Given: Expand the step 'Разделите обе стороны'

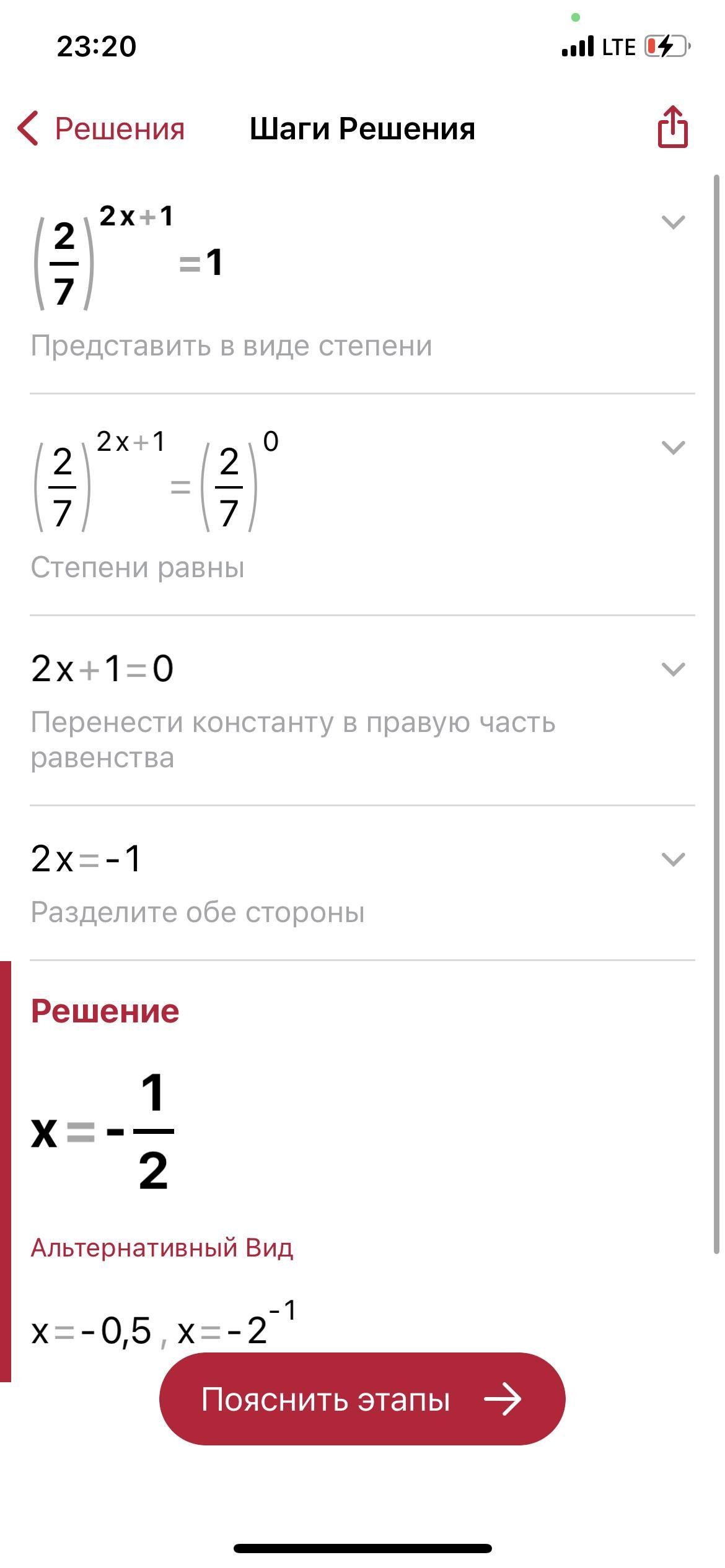Looking at the screenshot, I should tap(673, 859).
